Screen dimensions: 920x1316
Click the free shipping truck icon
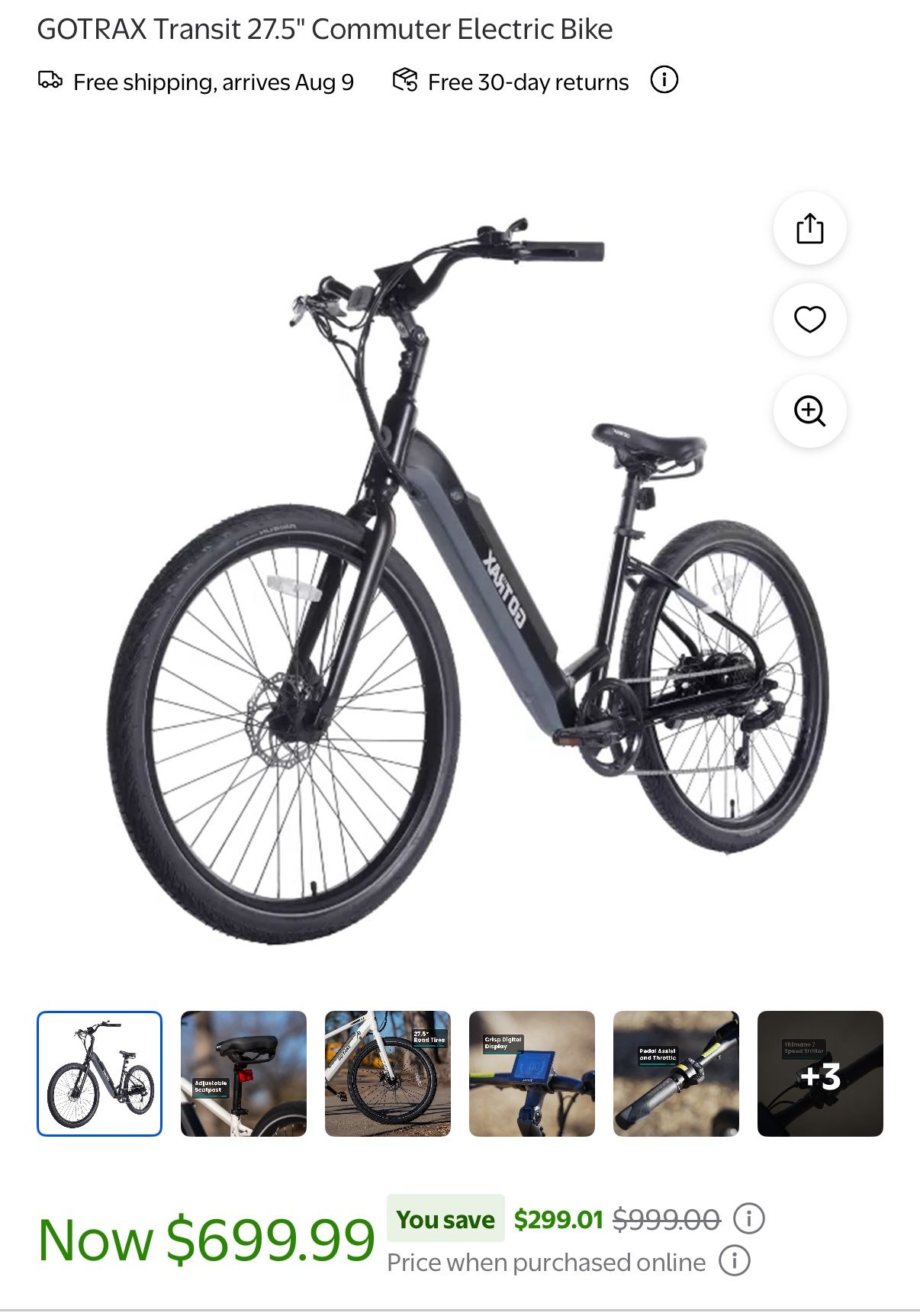click(x=49, y=79)
